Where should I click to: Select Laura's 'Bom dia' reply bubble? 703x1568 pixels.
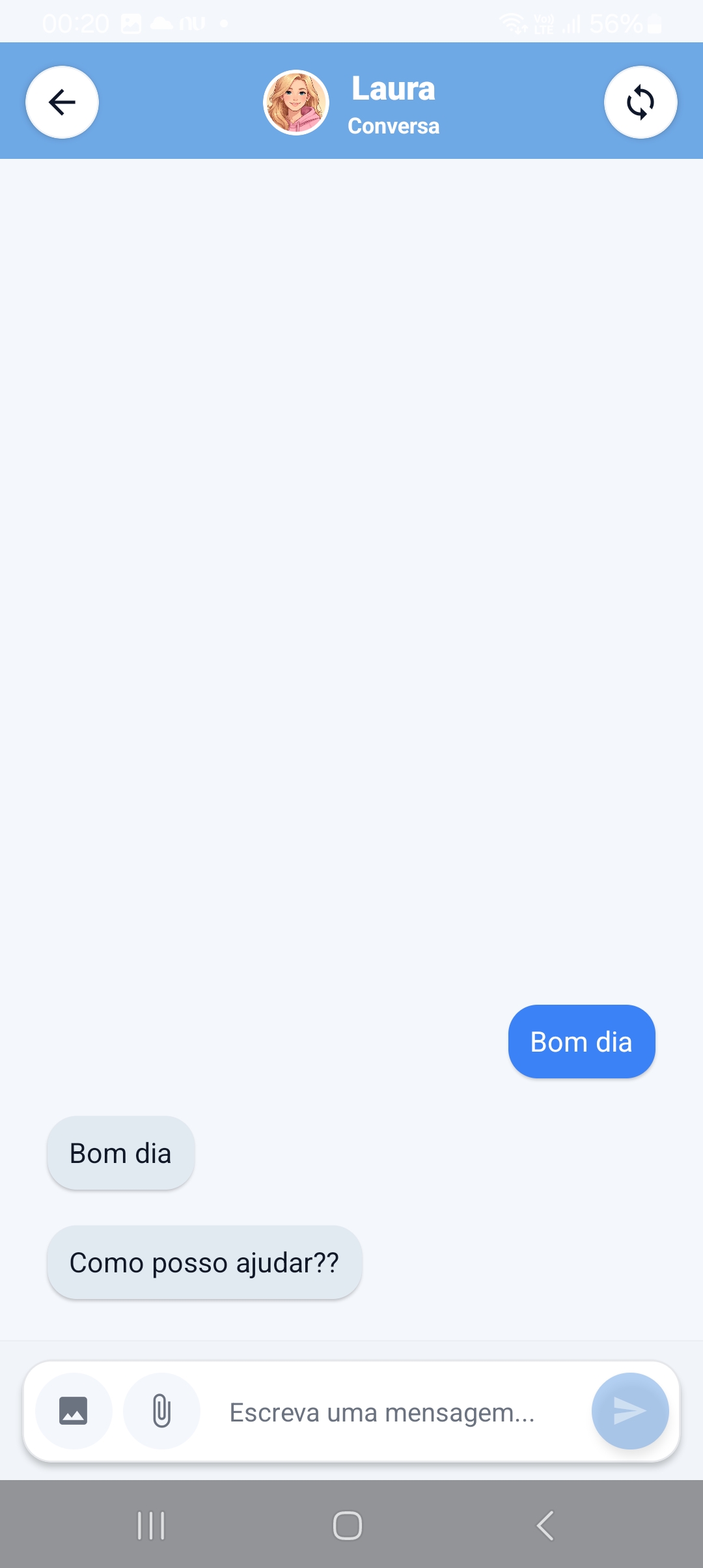pyautogui.click(x=120, y=1153)
